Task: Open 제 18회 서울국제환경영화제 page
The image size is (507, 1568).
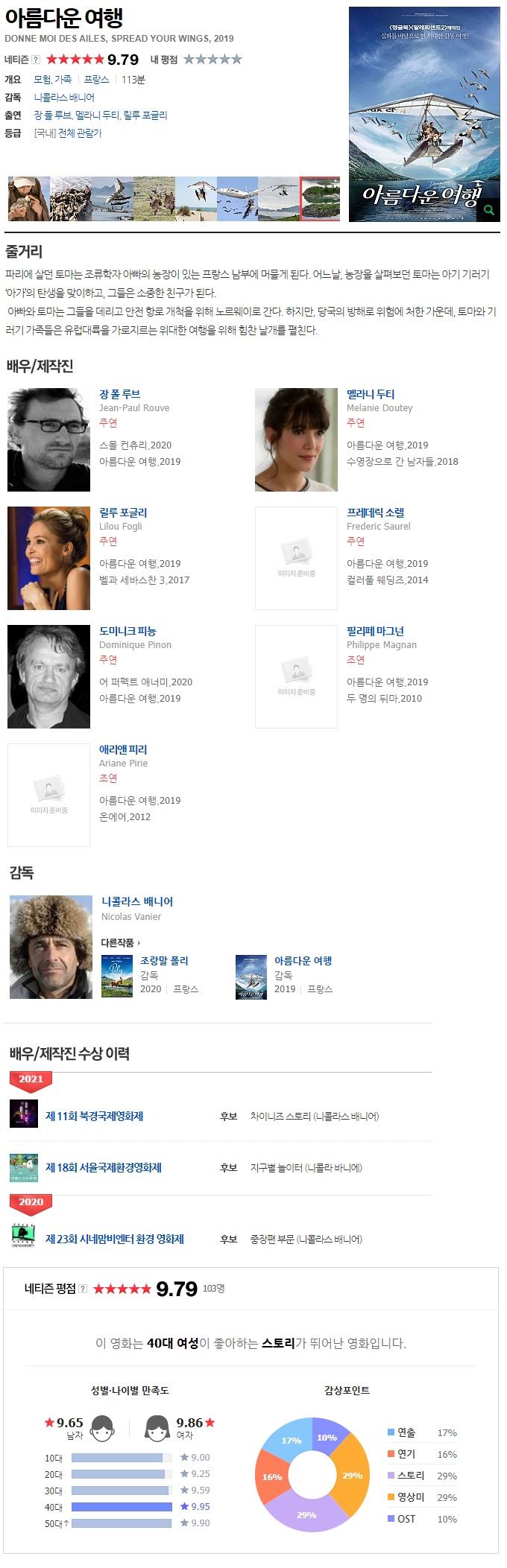Action: pyautogui.click(x=103, y=1167)
